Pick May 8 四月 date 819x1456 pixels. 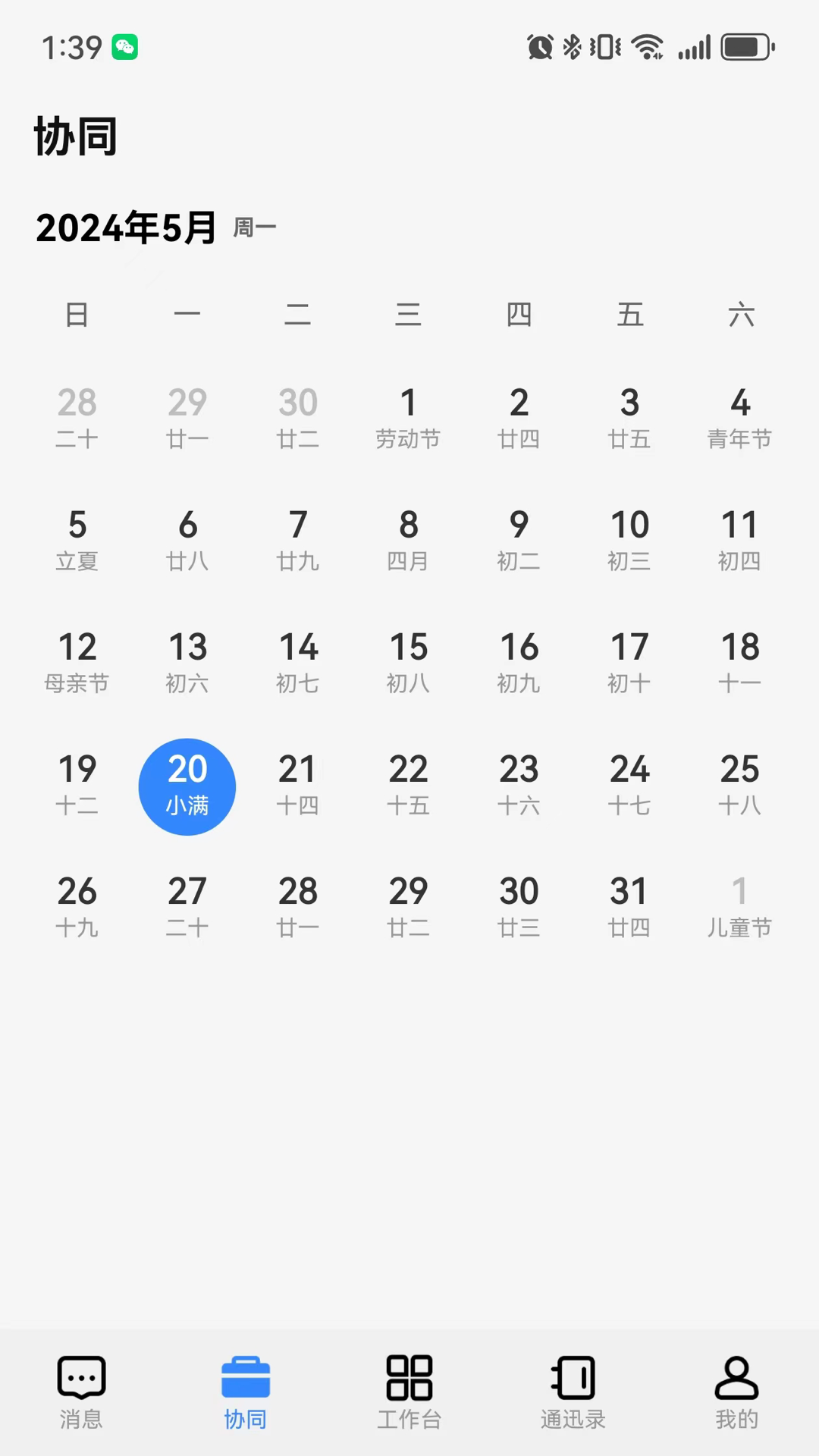pos(408,539)
